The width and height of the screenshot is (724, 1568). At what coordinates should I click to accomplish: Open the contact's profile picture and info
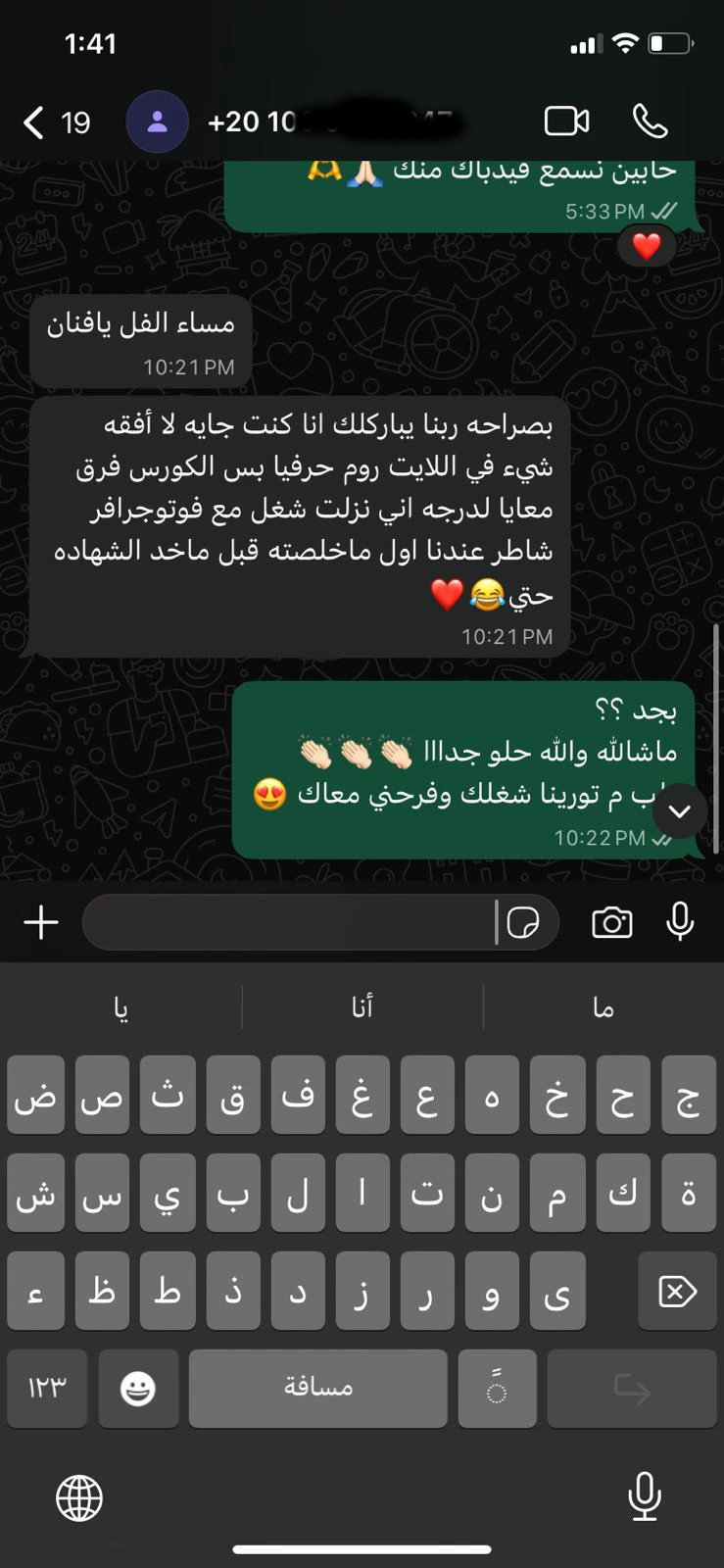point(157,122)
